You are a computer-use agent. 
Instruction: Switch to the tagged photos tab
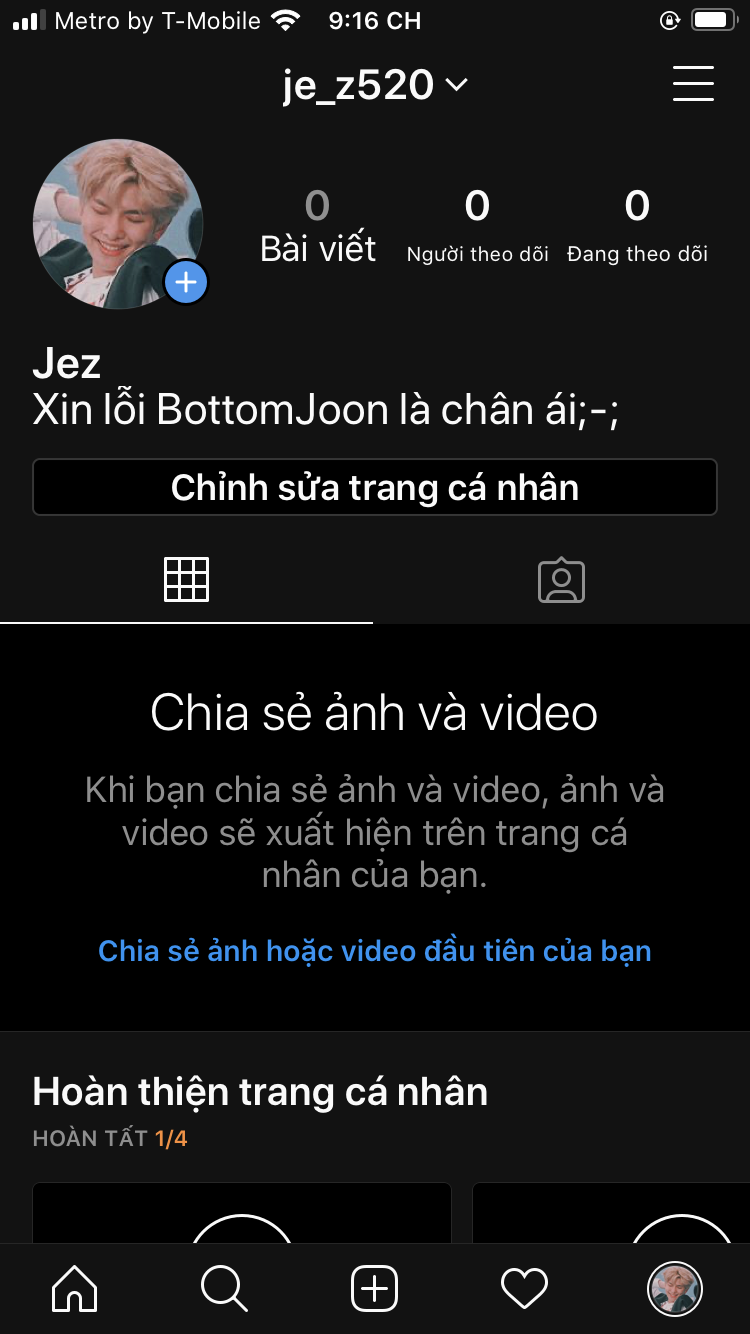point(561,579)
